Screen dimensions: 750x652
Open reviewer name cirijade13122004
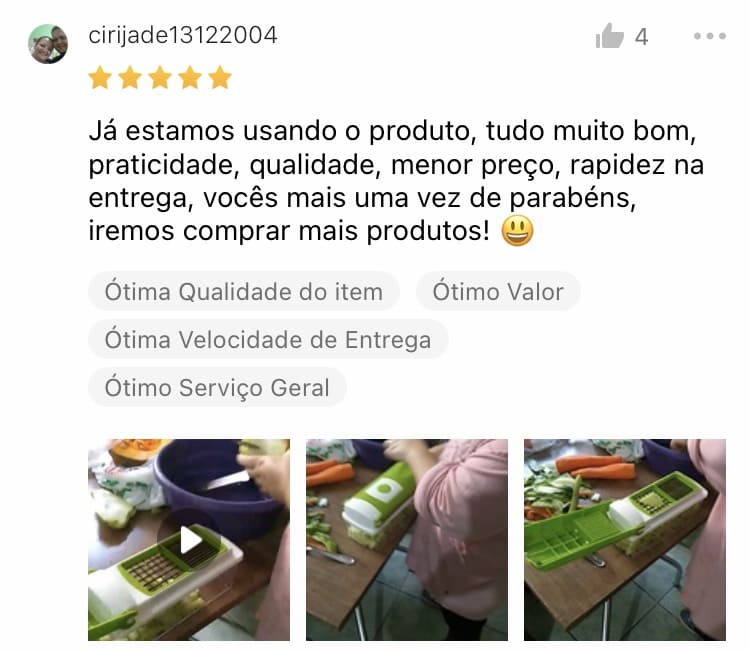click(183, 35)
